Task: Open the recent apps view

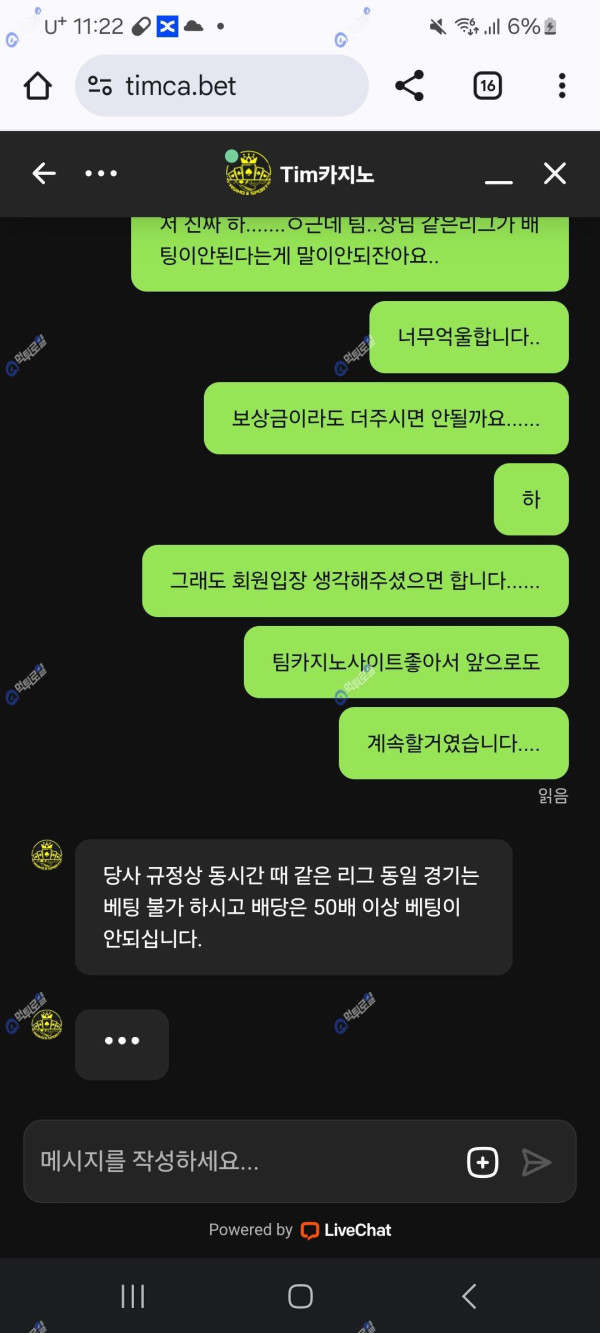Action: [133, 1297]
